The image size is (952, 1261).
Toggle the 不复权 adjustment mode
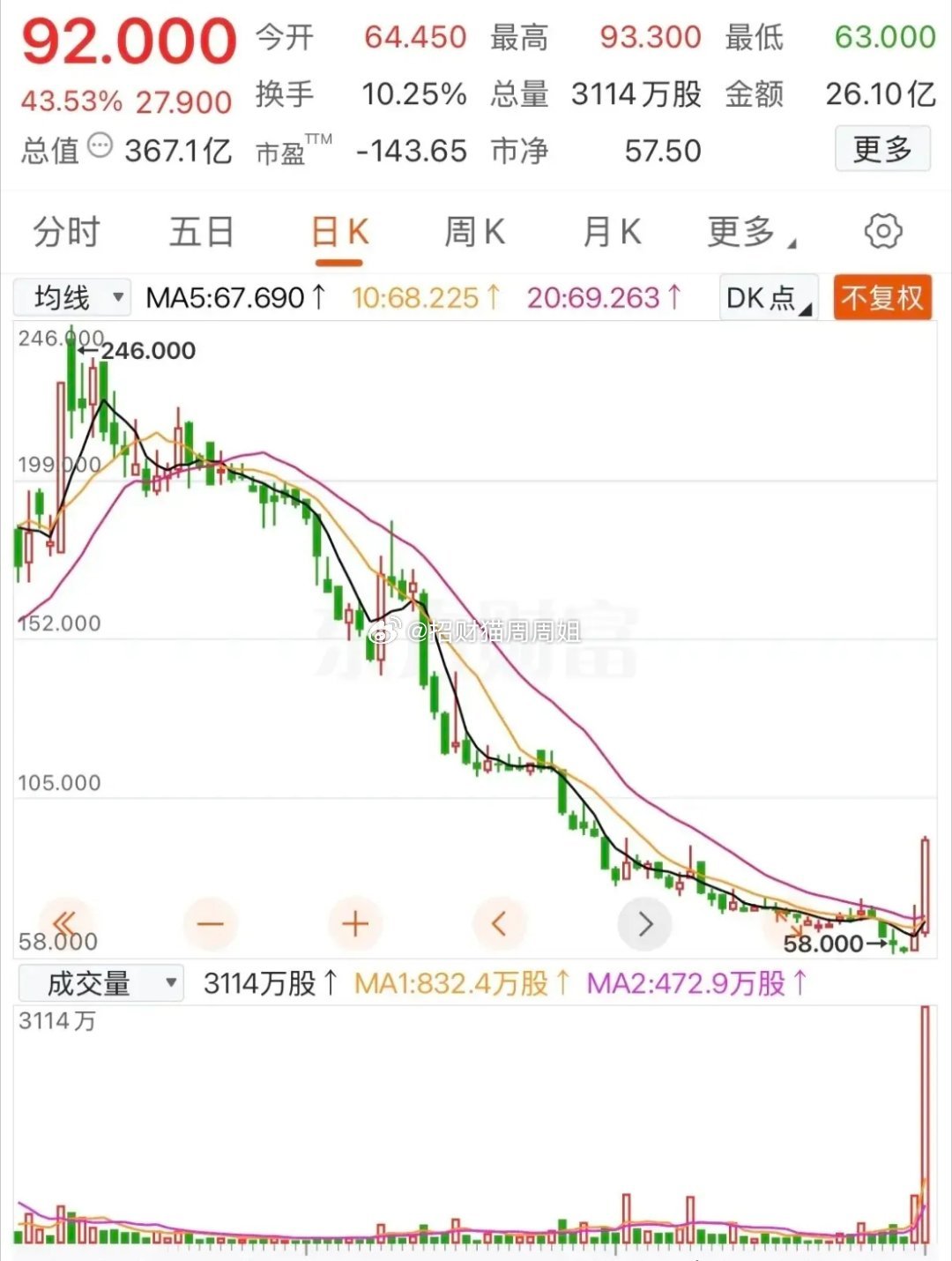click(x=882, y=298)
